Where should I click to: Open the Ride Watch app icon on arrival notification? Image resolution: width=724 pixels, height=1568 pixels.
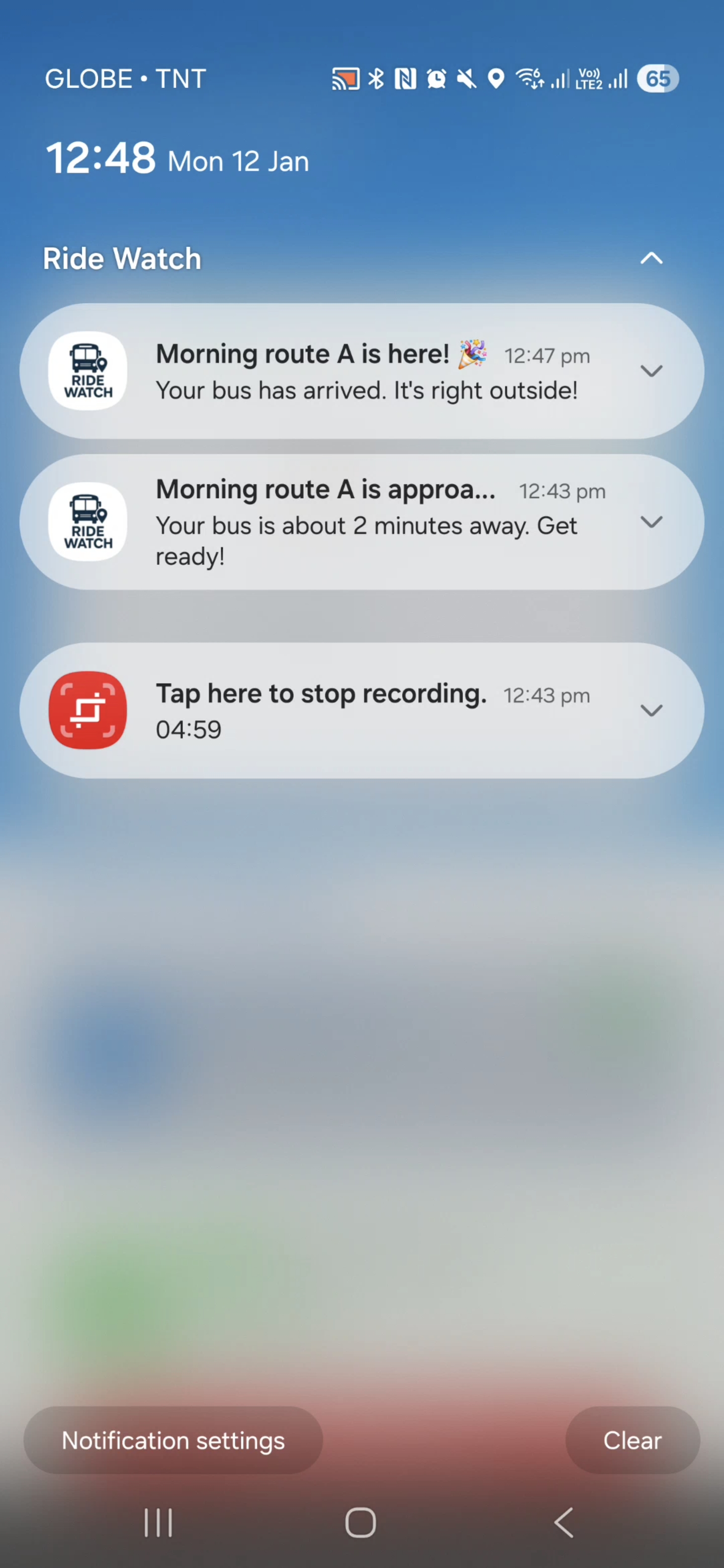pyautogui.click(x=87, y=370)
